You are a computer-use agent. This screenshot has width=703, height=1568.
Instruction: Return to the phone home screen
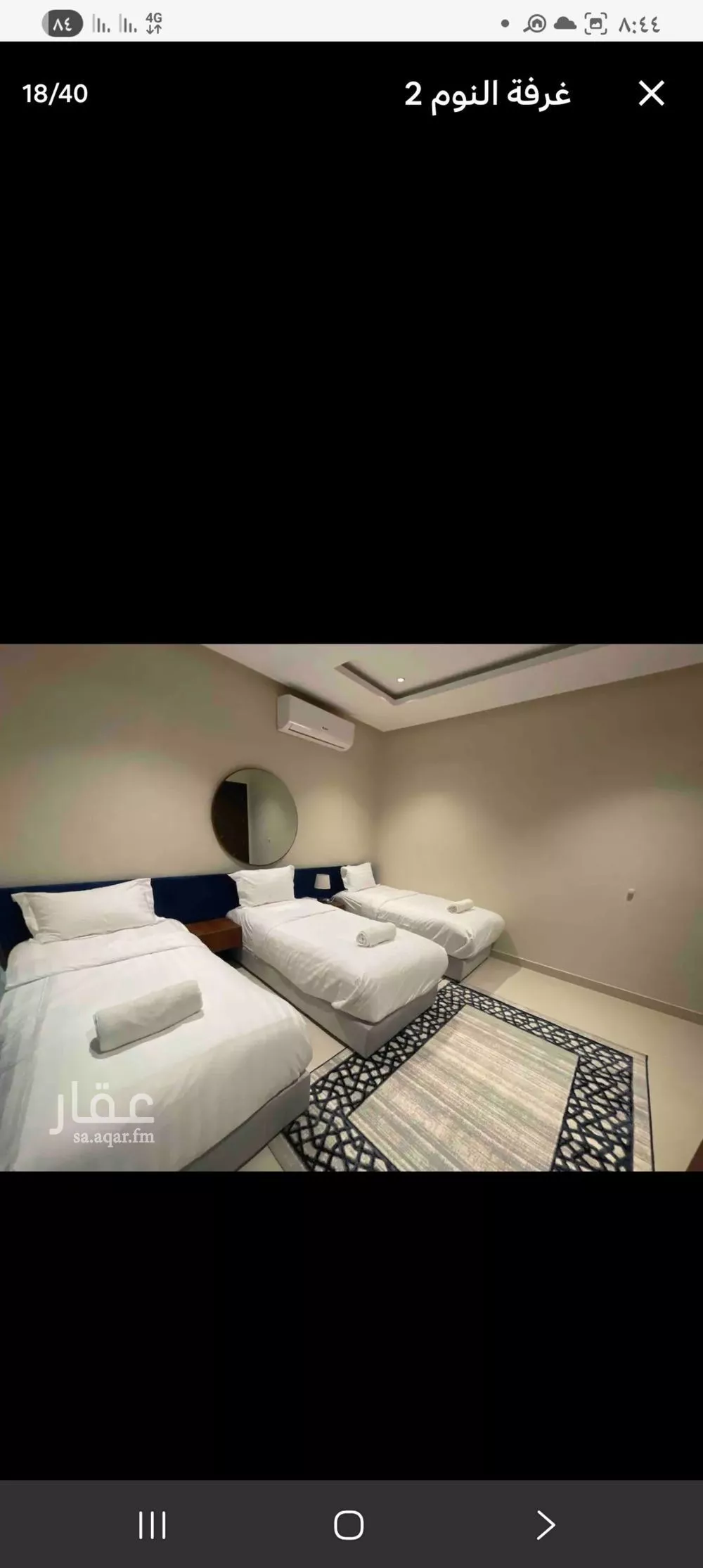click(349, 1525)
